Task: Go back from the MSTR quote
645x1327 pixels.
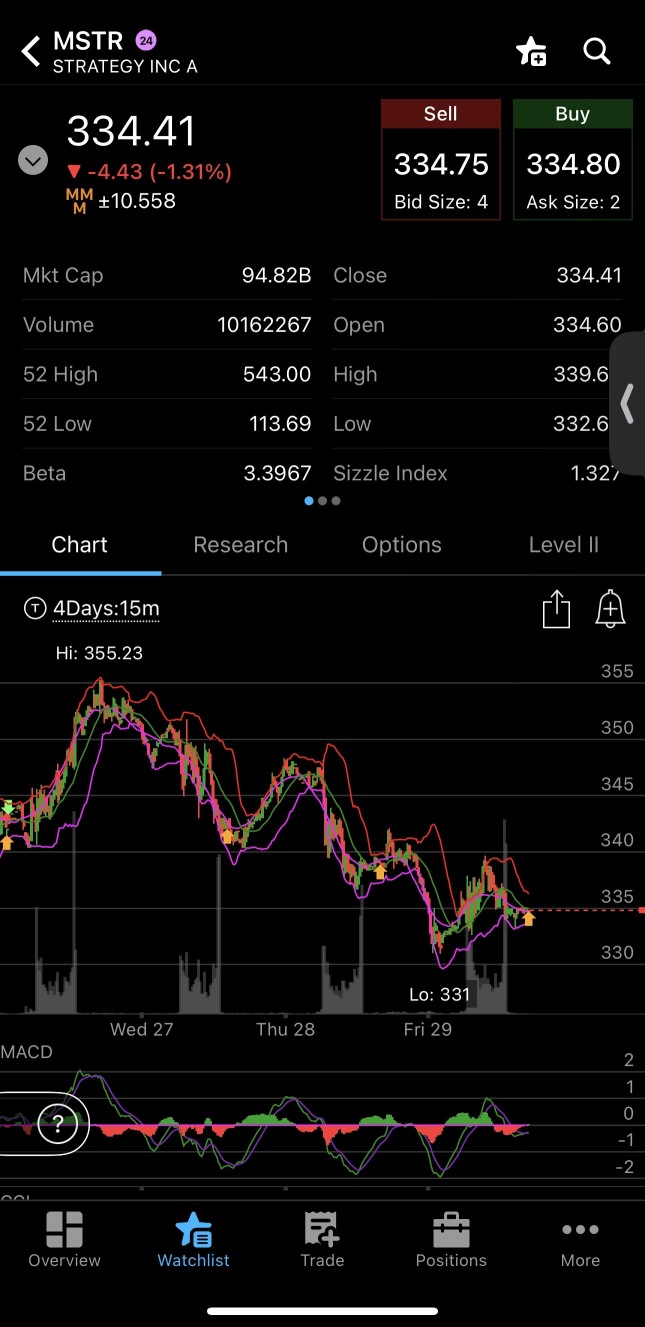Action: (x=31, y=51)
